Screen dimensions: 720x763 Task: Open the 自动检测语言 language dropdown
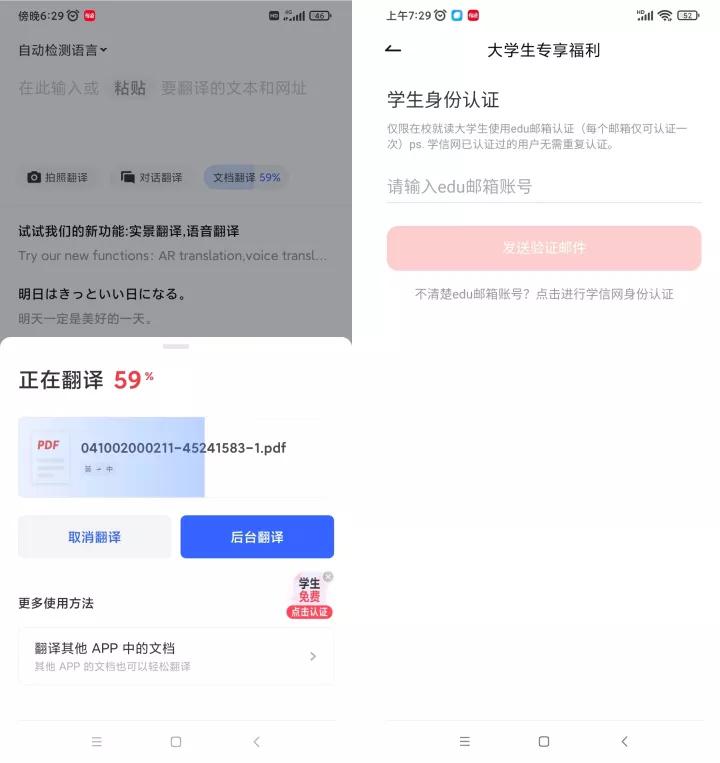tap(60, 48)
